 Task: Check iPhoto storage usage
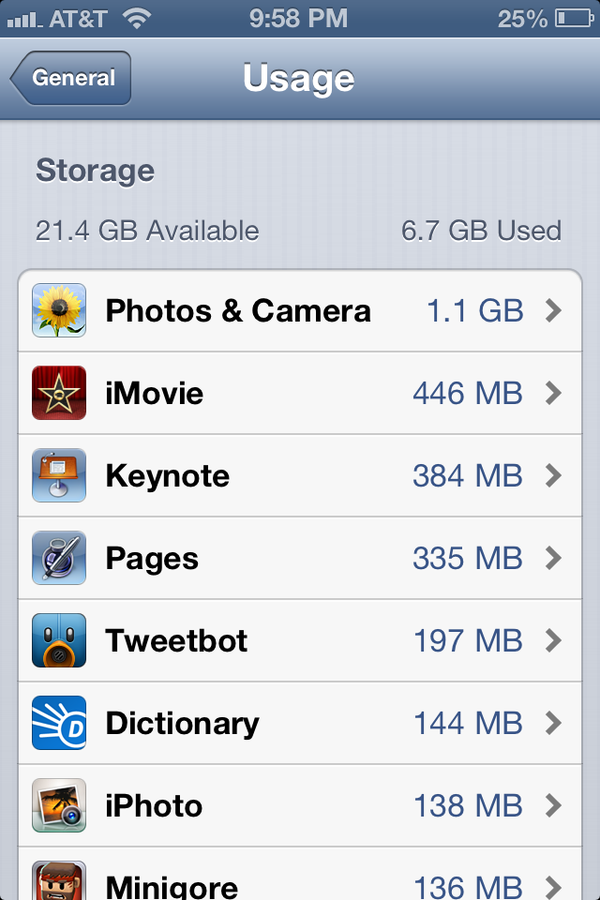point(300,806)
